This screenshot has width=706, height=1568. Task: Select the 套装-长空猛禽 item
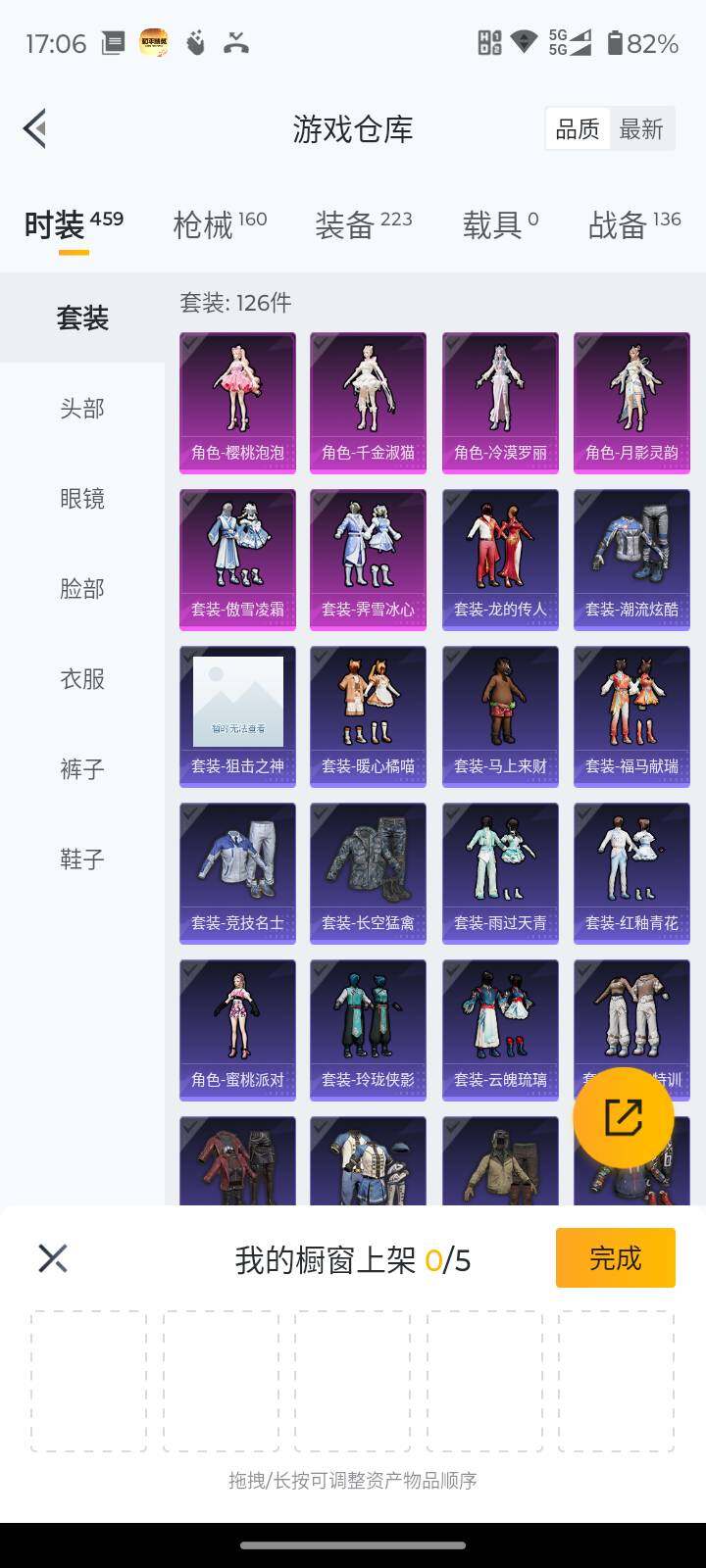(x=369, y=873)
